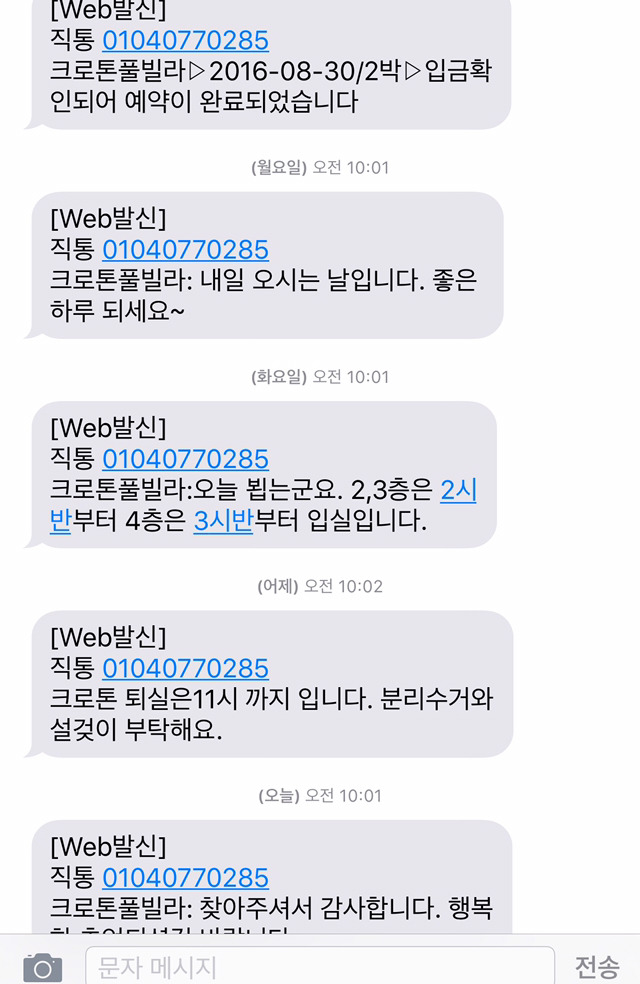Open the 3시반 time link
This screenshot has height=984, width=640.
tap(223, 521)
